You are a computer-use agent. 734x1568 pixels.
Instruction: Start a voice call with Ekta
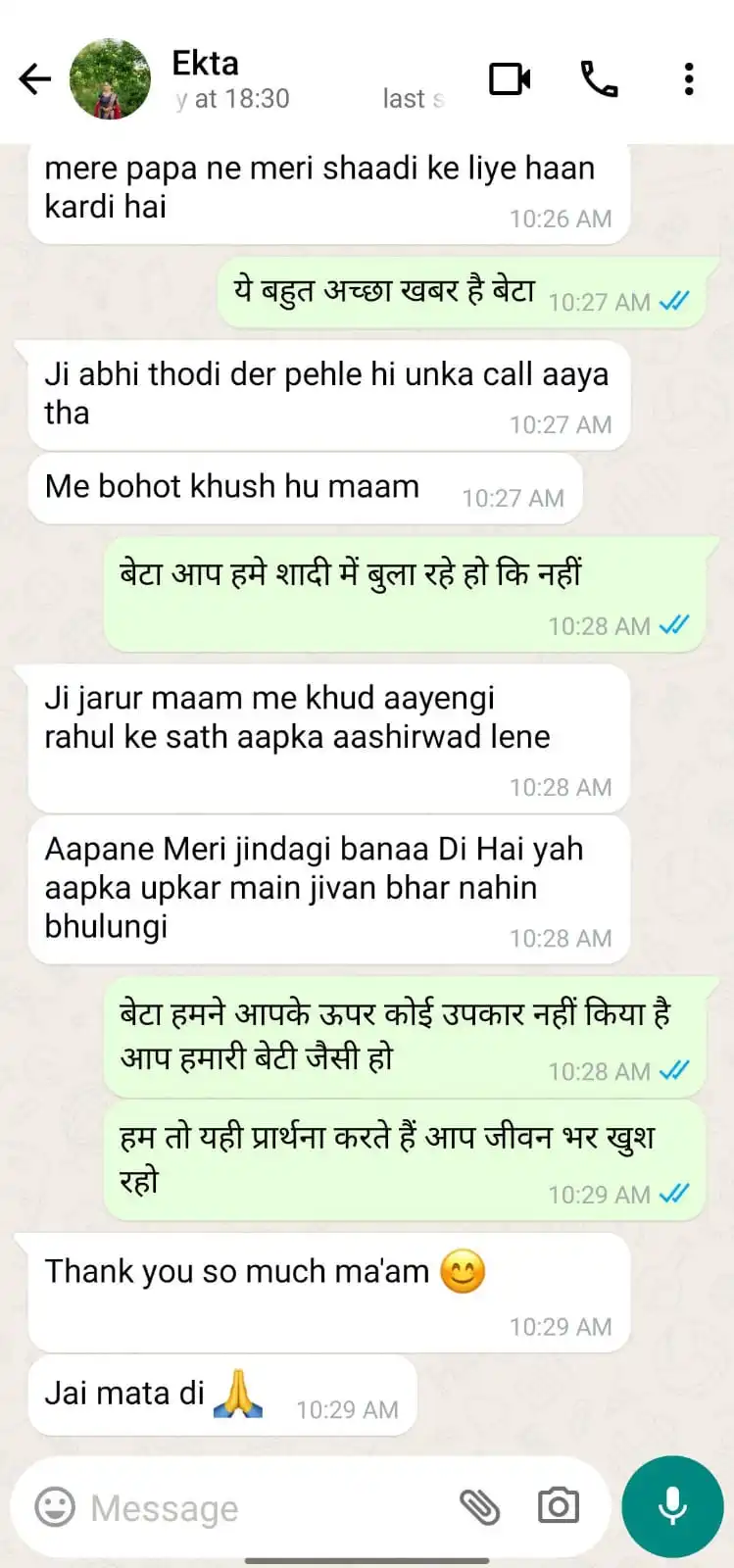tap(599, 79)
